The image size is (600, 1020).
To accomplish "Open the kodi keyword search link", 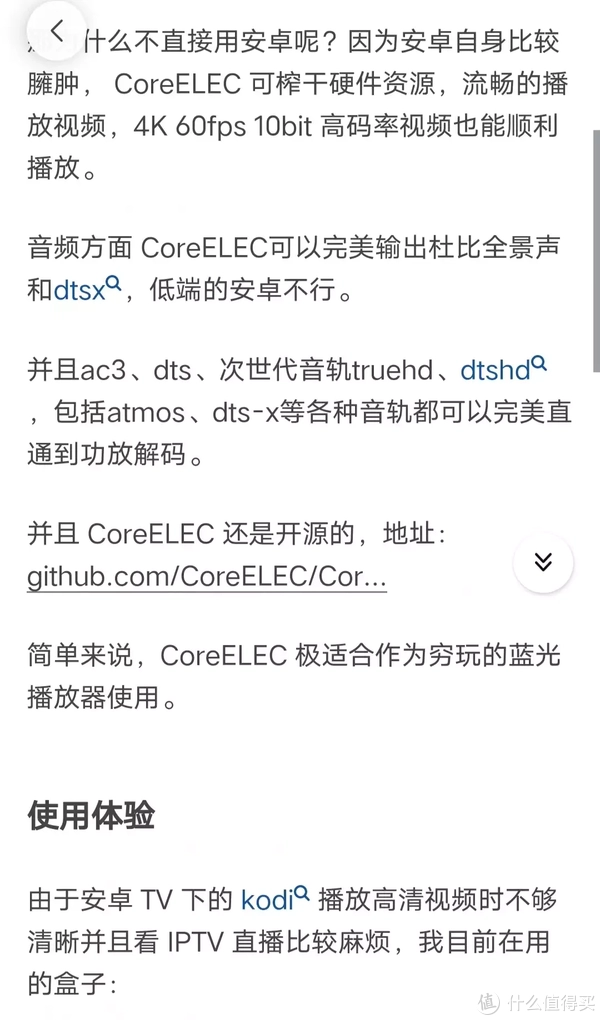I will click(275, 899).
